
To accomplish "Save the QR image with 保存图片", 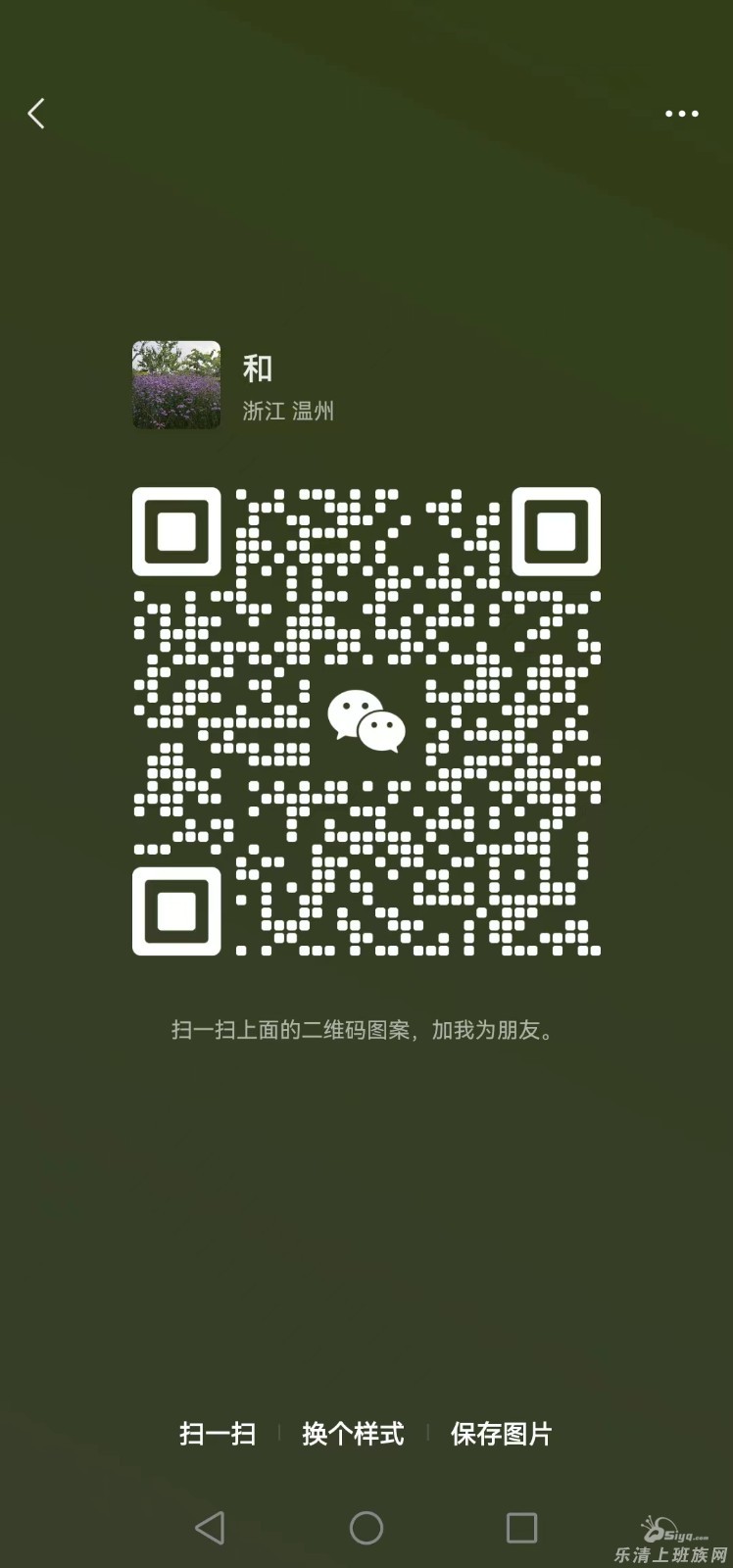I will coord(501,1434).
